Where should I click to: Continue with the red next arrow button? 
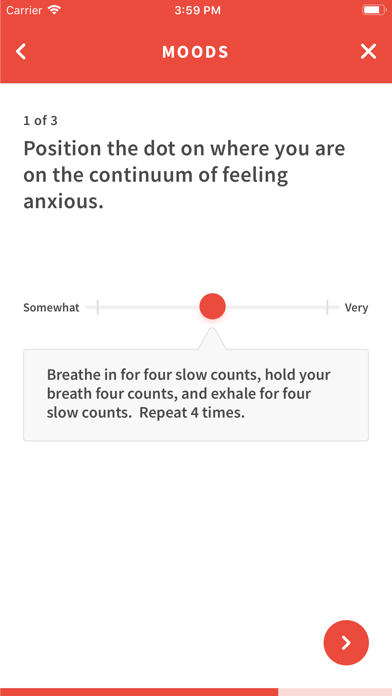(x=346, y=642)
